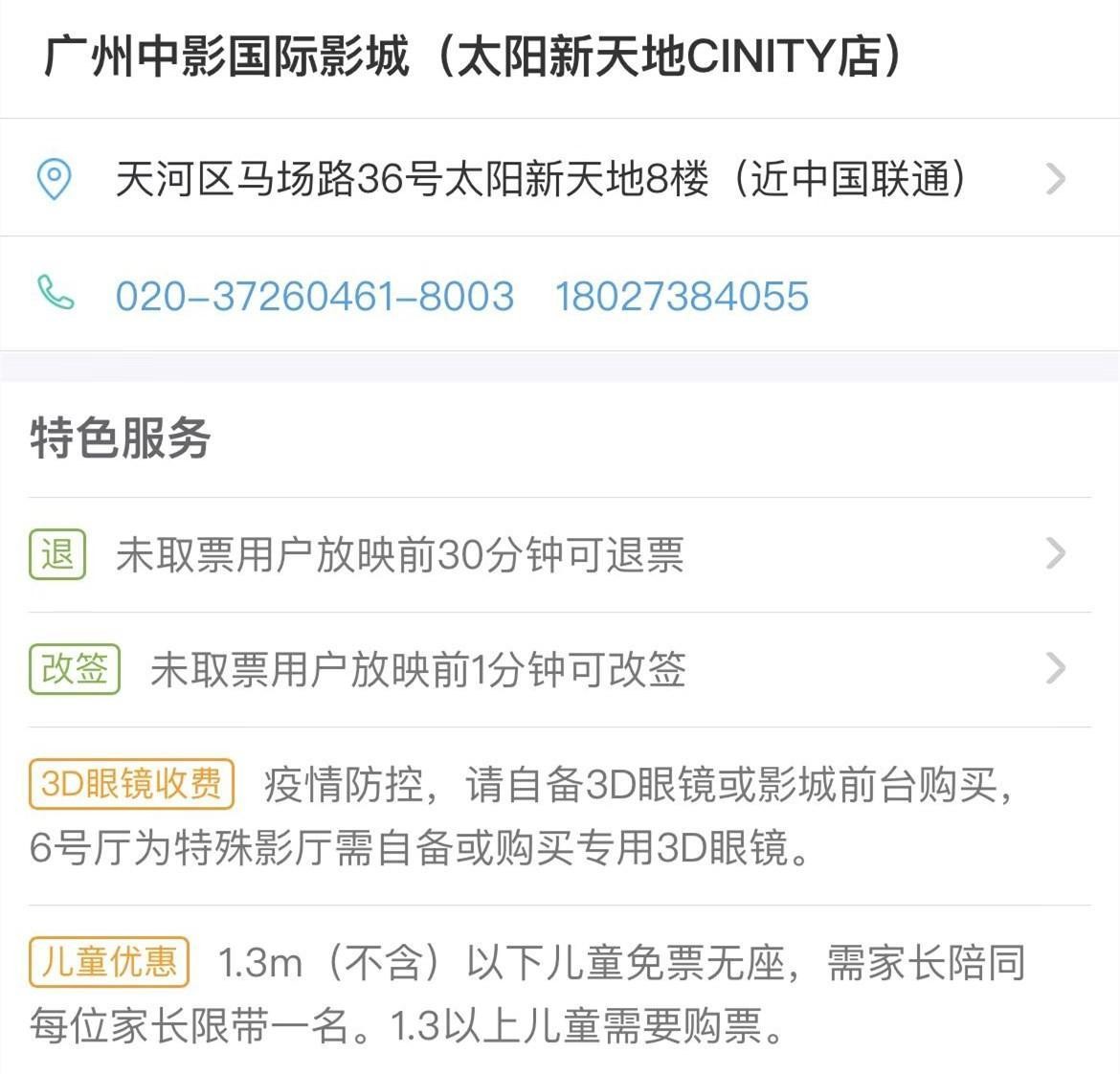Open the cinema address 天河区马场路36号 on map
1120x1074 pixels.
(x=541, y=179)
